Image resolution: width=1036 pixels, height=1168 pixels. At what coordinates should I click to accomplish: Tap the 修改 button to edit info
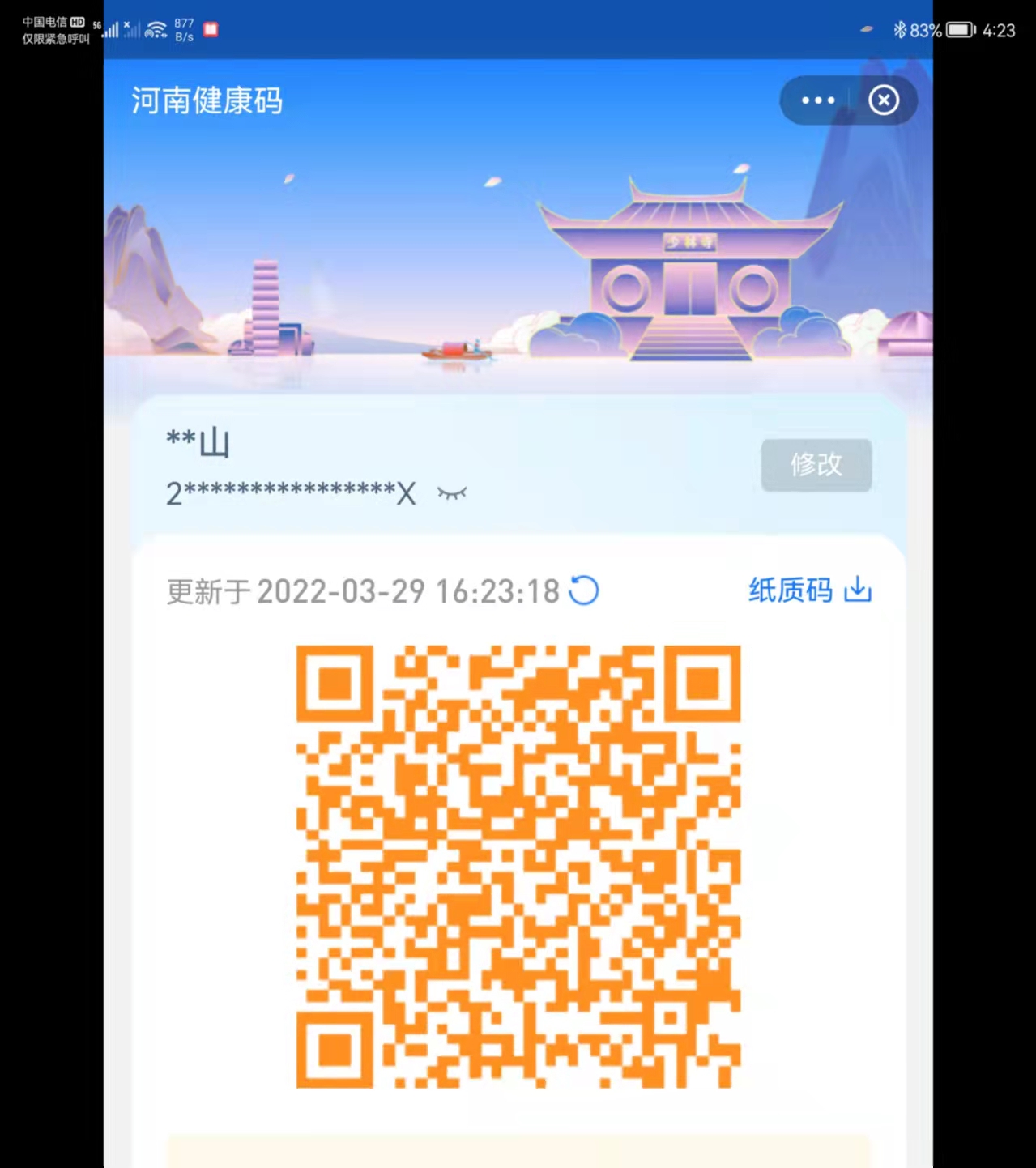816,465
